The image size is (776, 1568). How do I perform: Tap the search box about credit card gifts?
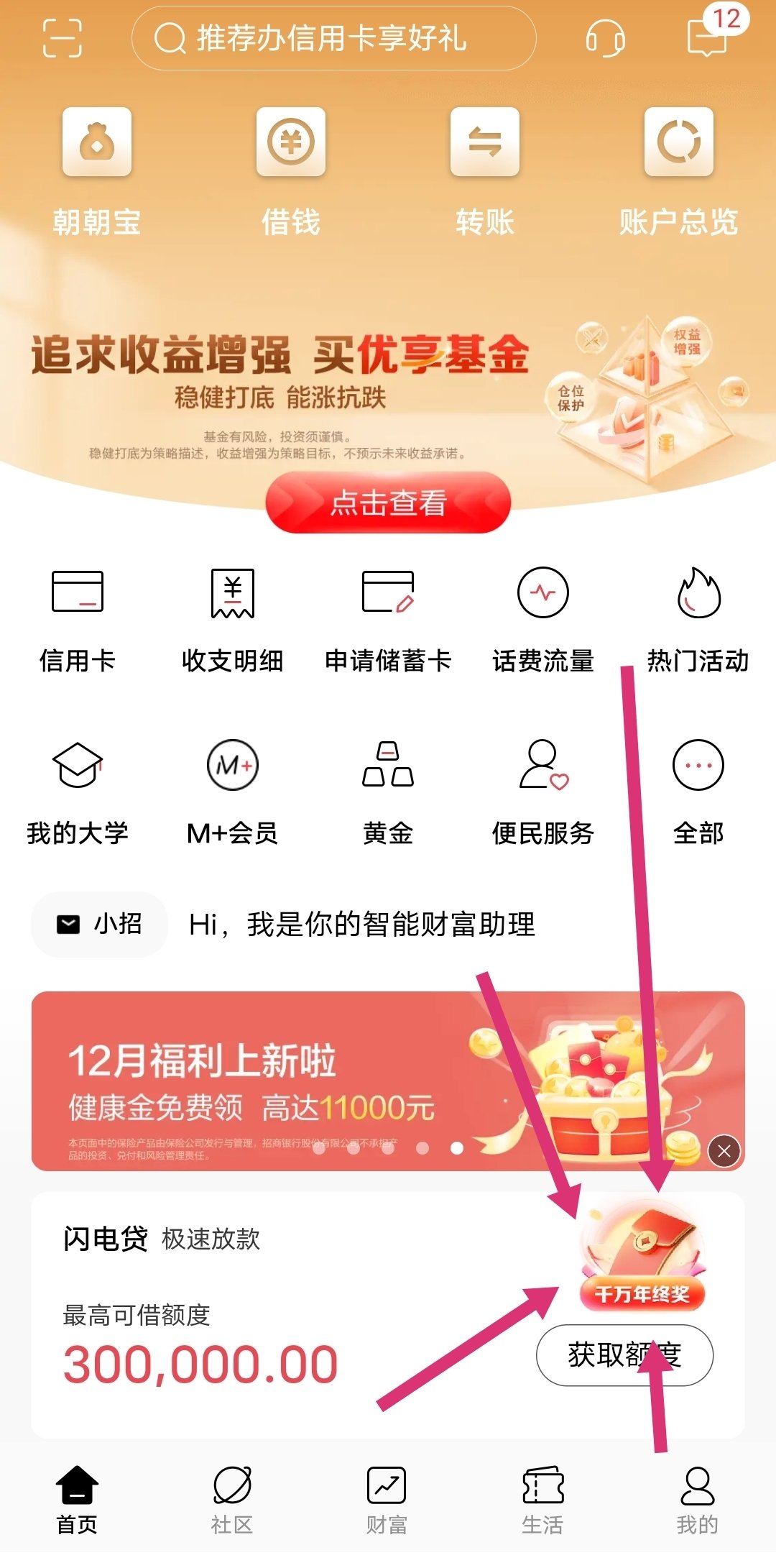pos(334,38)
